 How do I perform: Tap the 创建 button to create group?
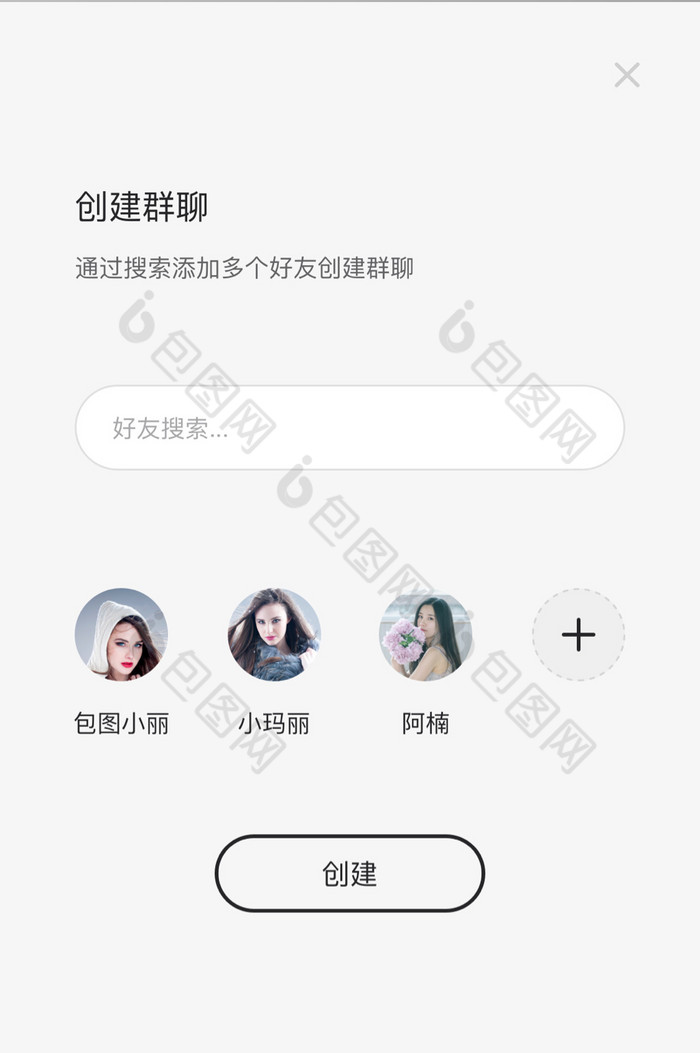350,873
